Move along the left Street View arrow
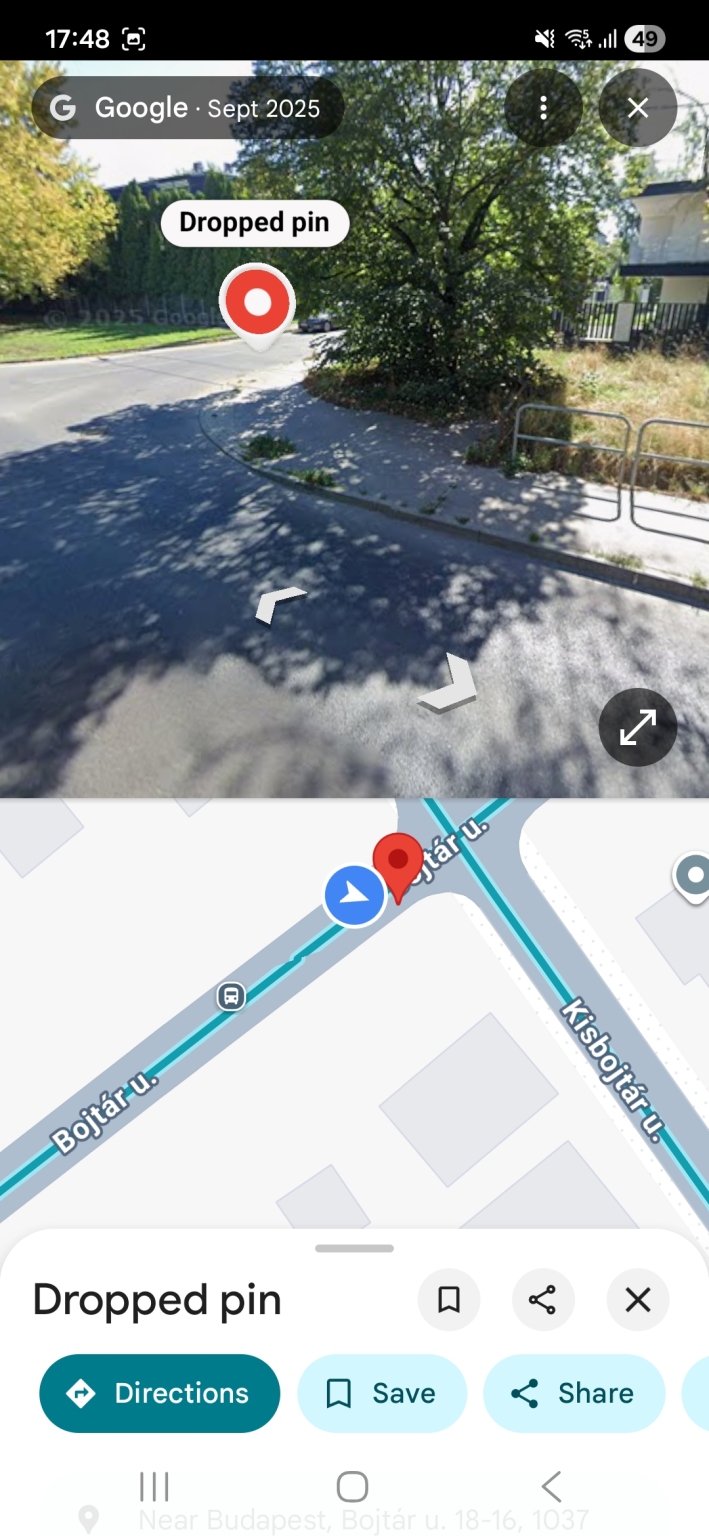Image resolution: width=709 pixels, height=1536 pixels. 279,604
